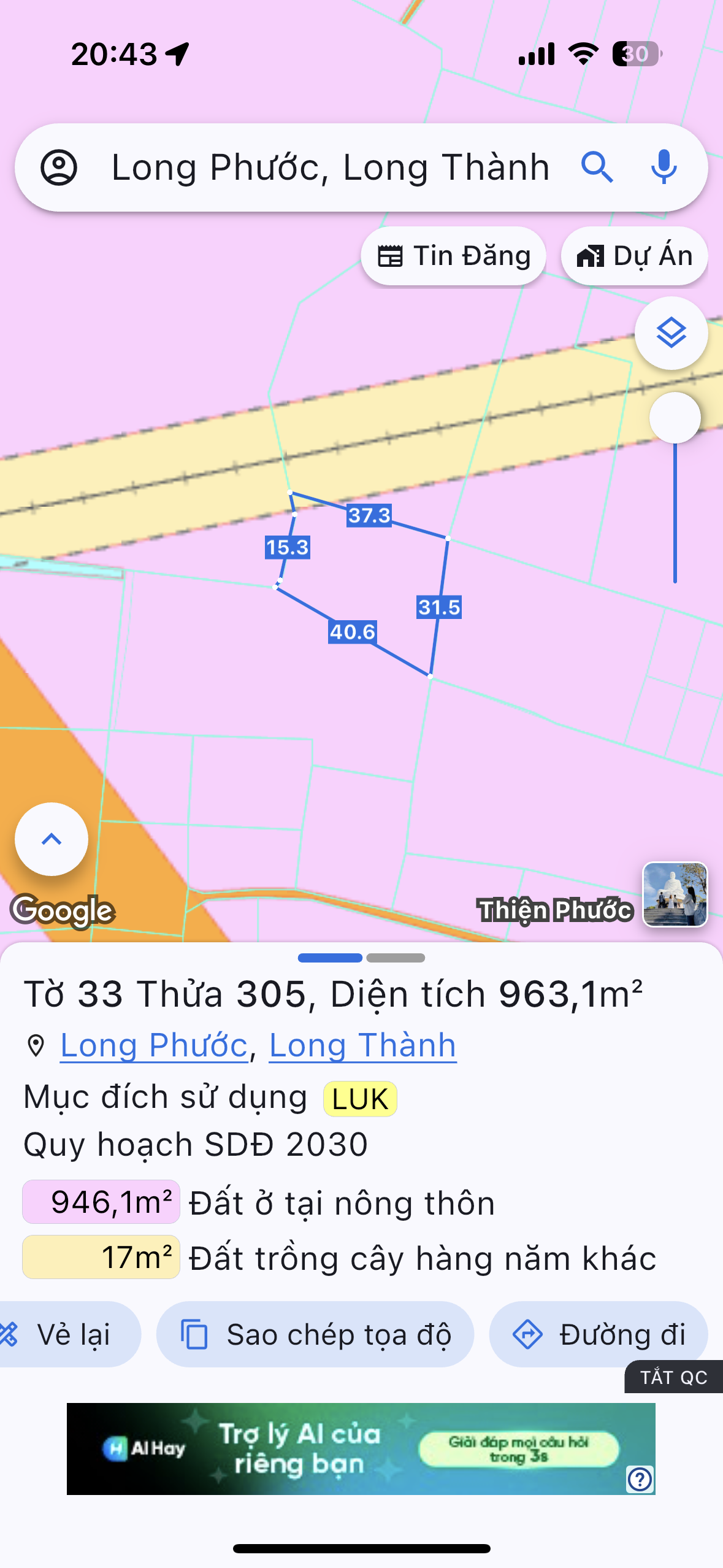Start voice search with the microphone
Screen dimensions: 723x1568
click(x=664, y=167)
